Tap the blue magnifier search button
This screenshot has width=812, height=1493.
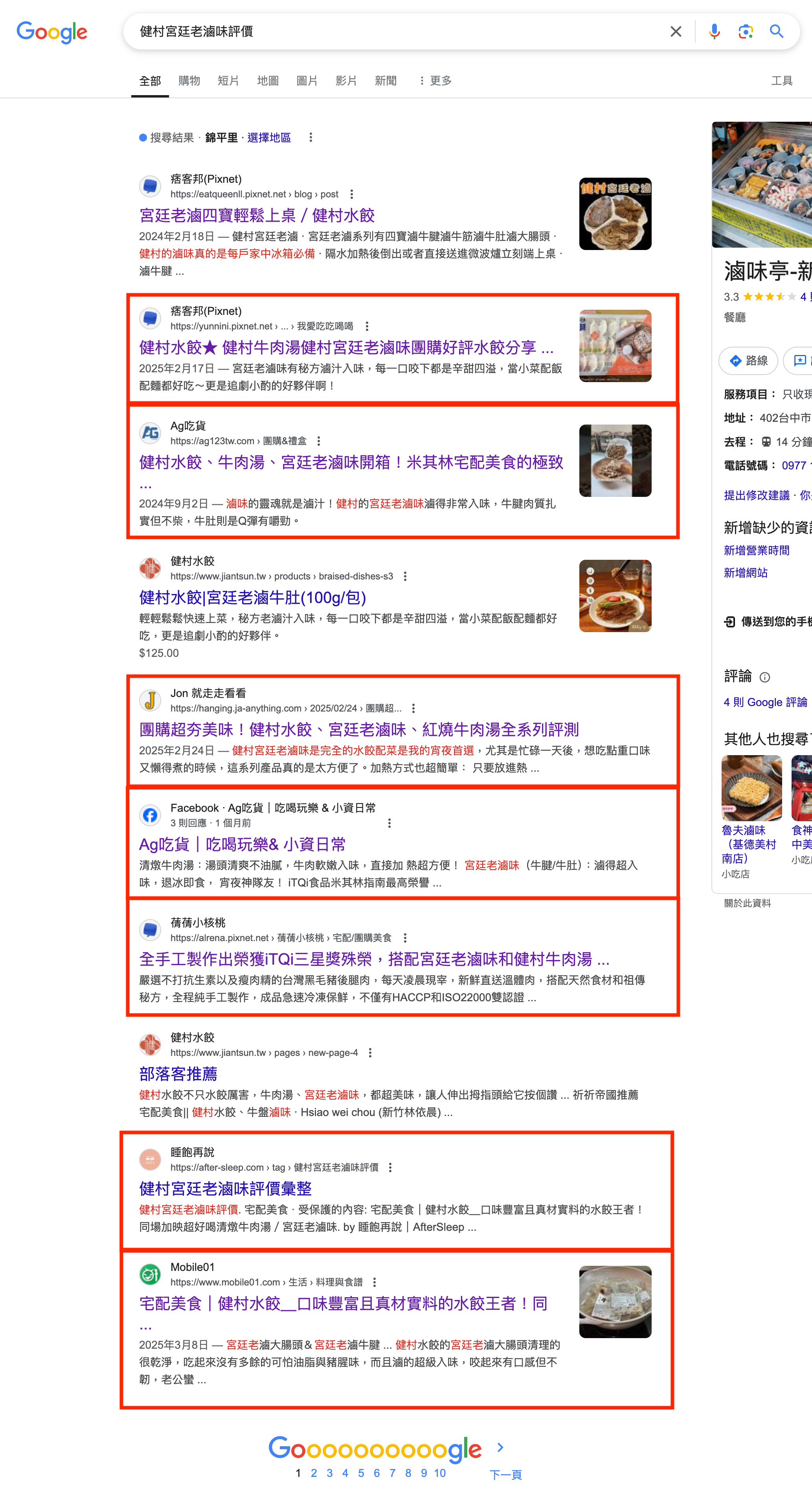pos(776,31)
